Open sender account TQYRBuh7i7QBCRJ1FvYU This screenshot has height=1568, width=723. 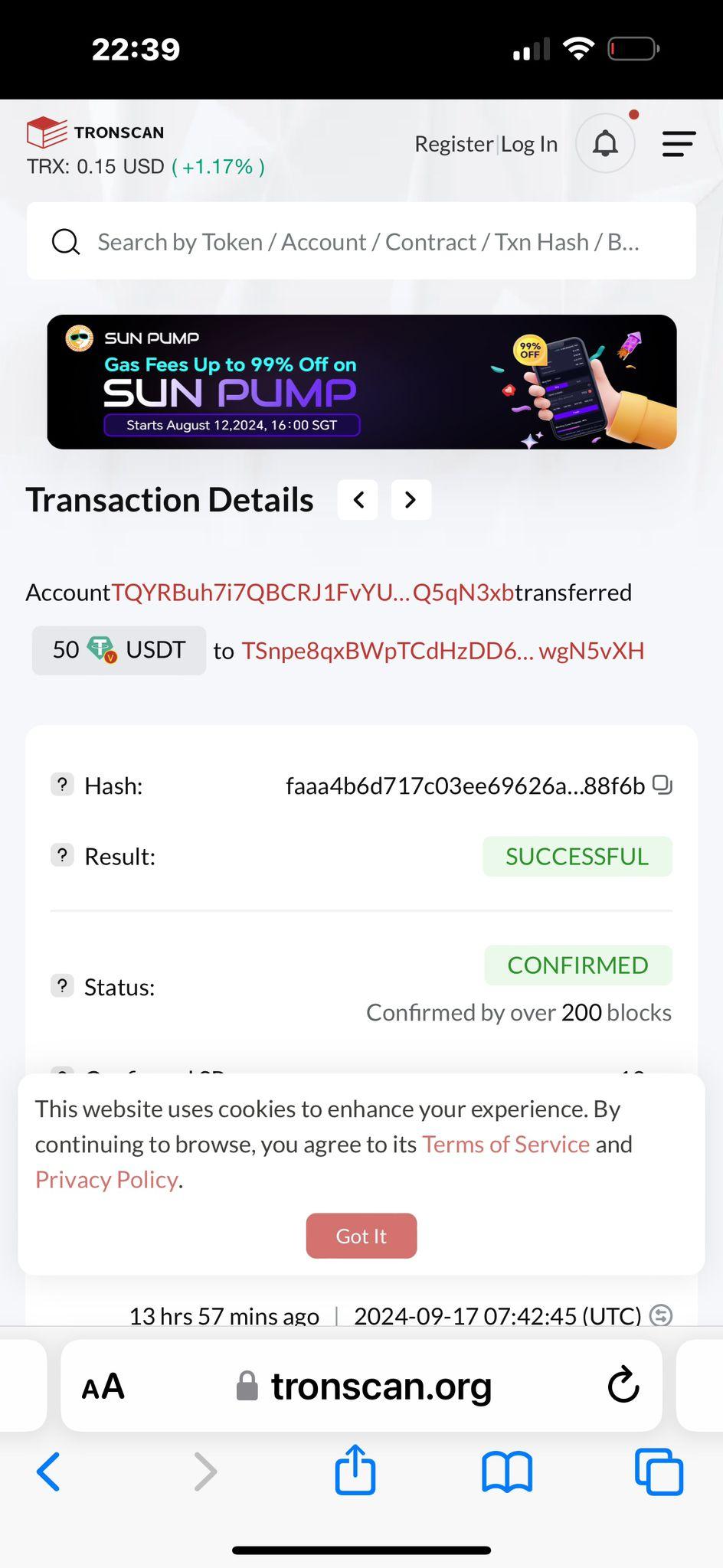312,593
